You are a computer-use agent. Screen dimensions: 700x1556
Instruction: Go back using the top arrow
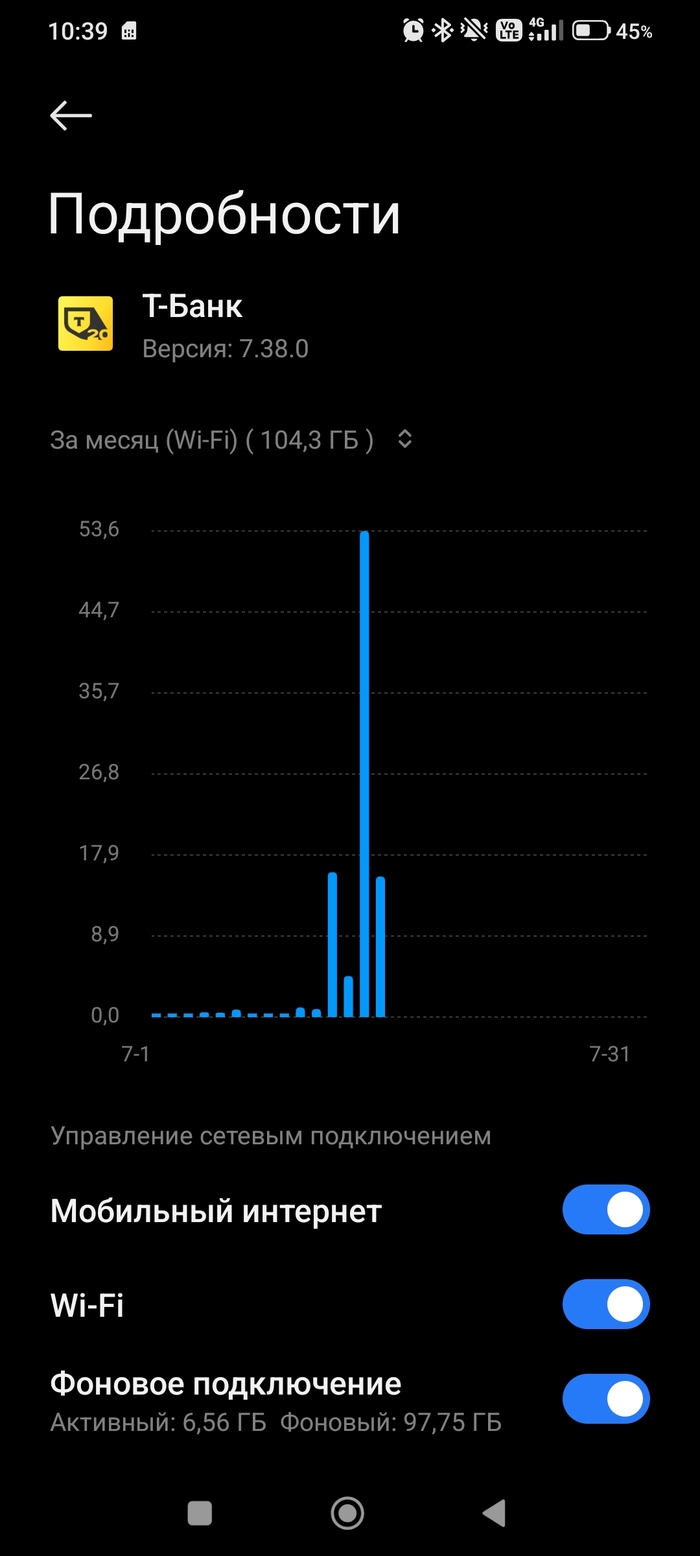point(71,116)
